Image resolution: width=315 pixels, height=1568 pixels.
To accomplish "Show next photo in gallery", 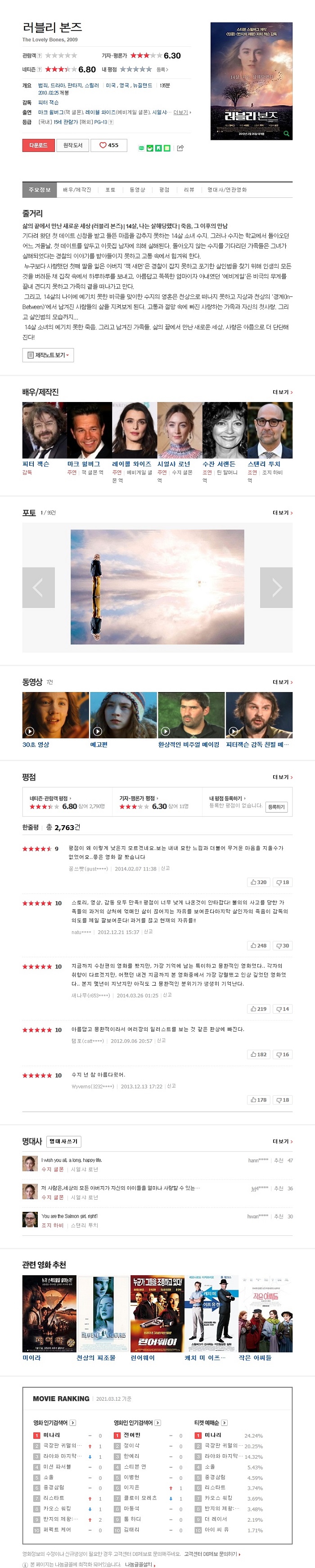I will pos(276,587).
